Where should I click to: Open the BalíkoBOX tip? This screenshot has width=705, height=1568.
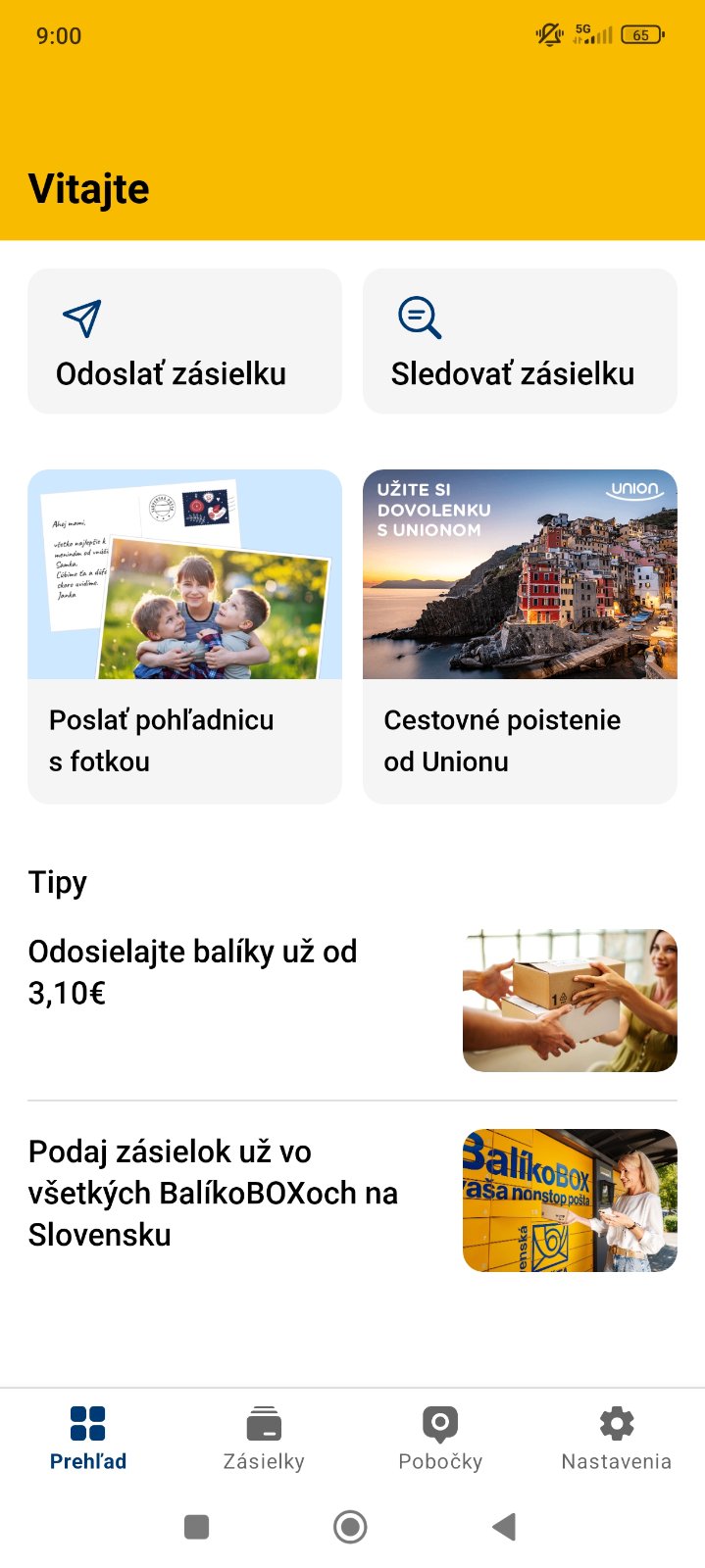352,1200
